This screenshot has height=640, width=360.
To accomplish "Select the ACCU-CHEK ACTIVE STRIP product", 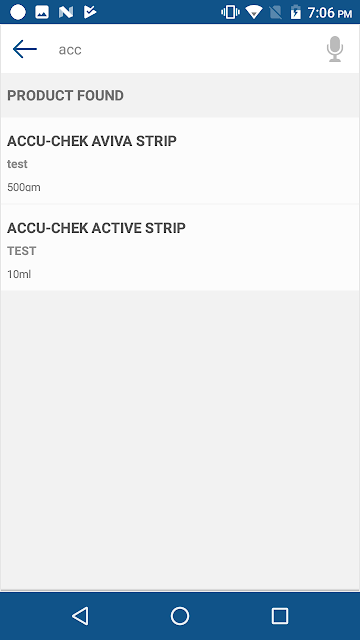I will click(x=180, y=248).
